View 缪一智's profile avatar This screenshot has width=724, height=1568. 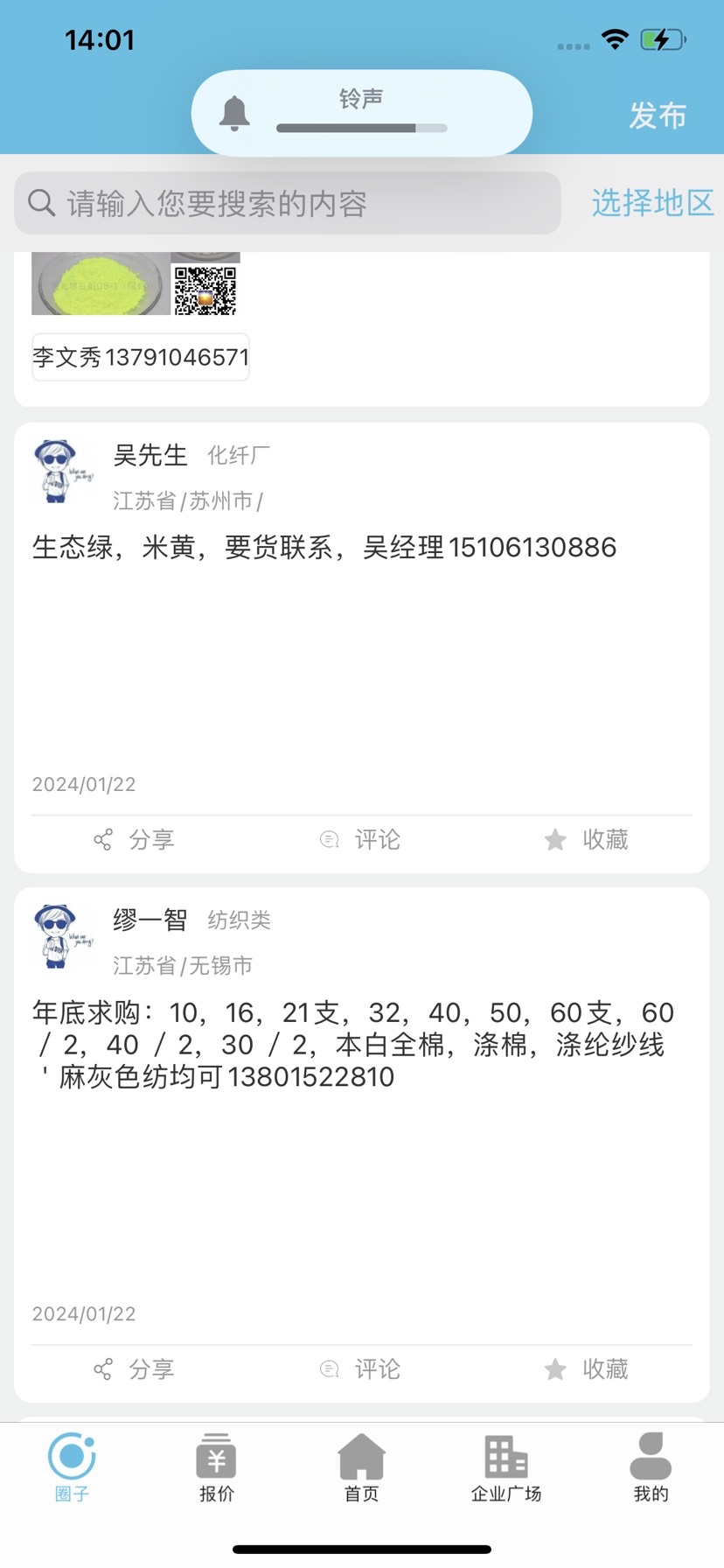(x=63, y=937)
